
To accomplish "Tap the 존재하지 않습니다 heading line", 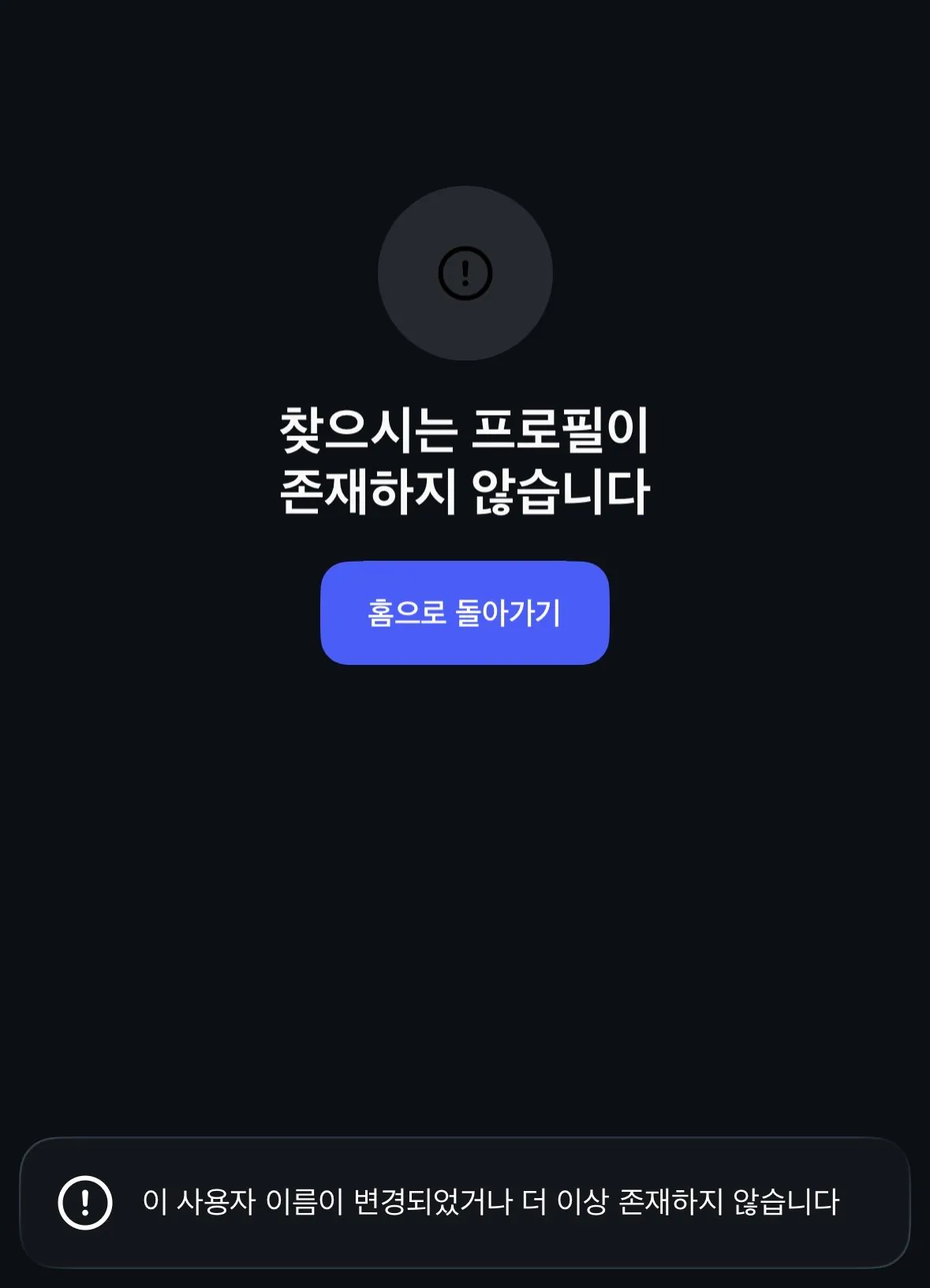I will point(465,491).
